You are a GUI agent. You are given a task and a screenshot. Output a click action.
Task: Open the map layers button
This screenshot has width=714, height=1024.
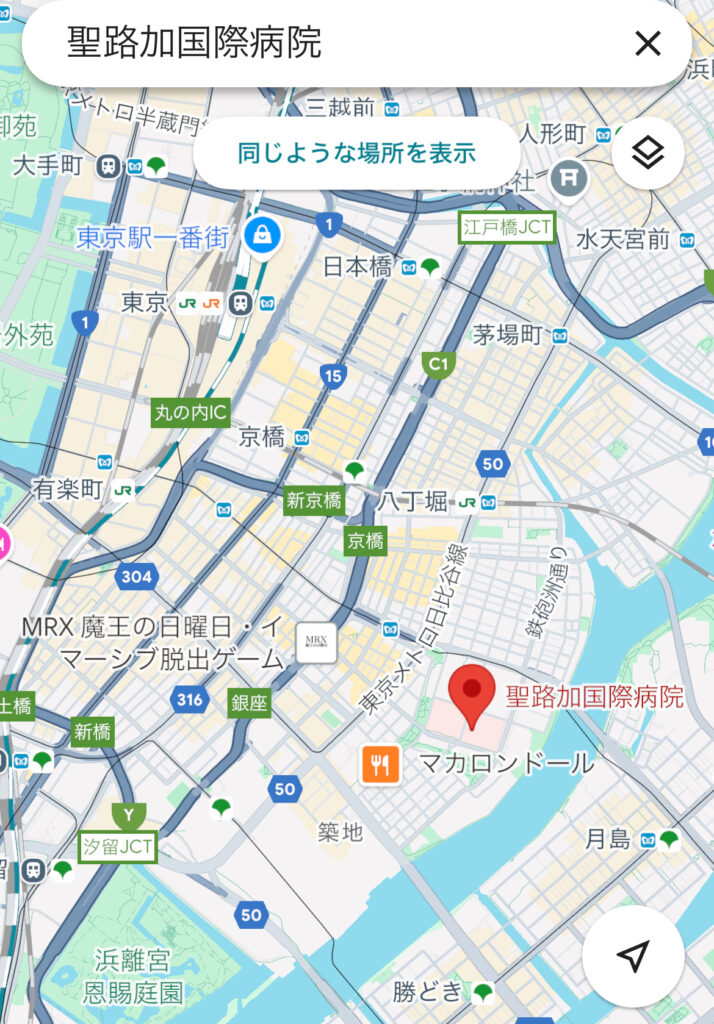tap(648, 153)
